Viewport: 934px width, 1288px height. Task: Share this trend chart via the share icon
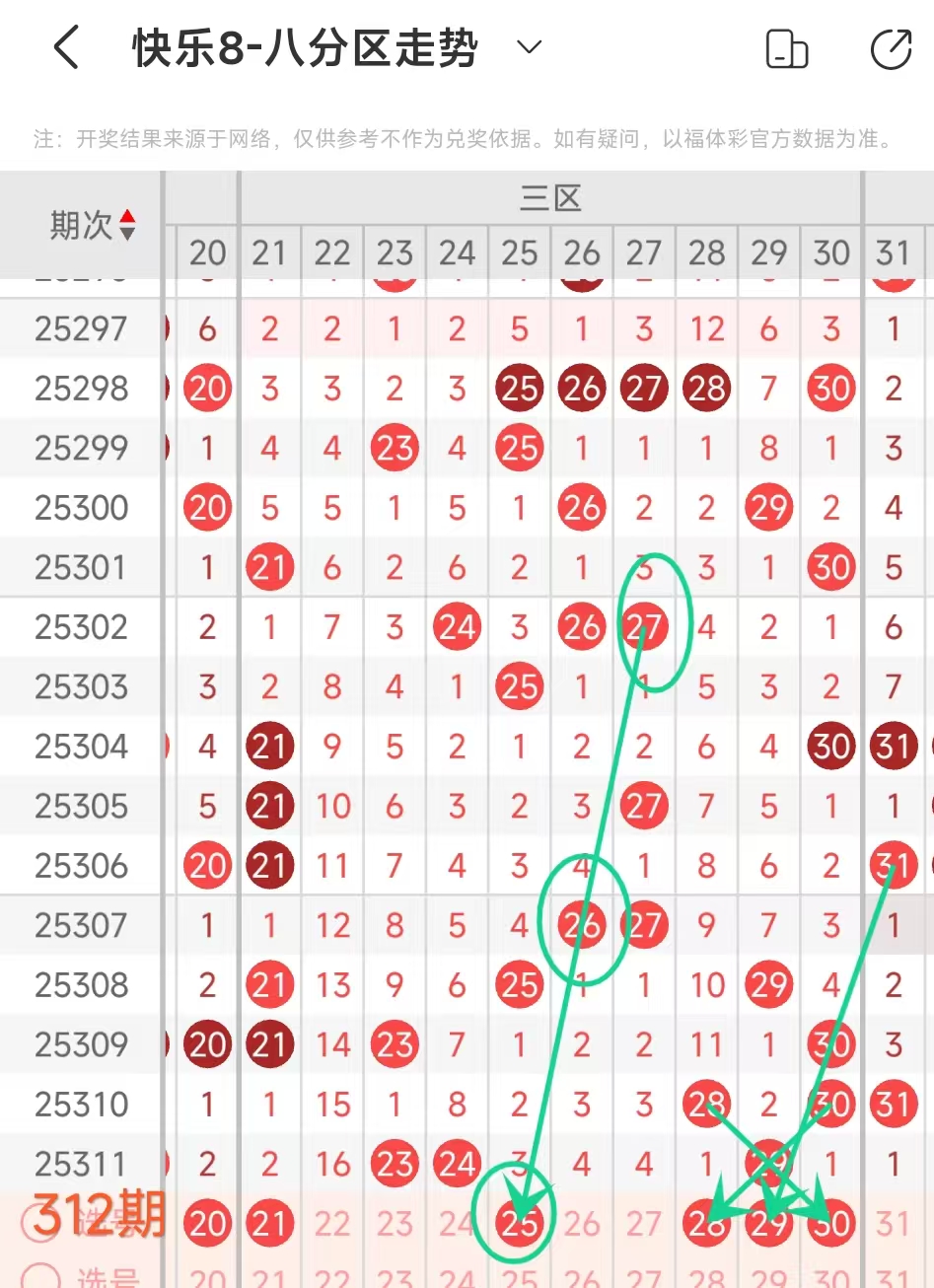point(891,49)
